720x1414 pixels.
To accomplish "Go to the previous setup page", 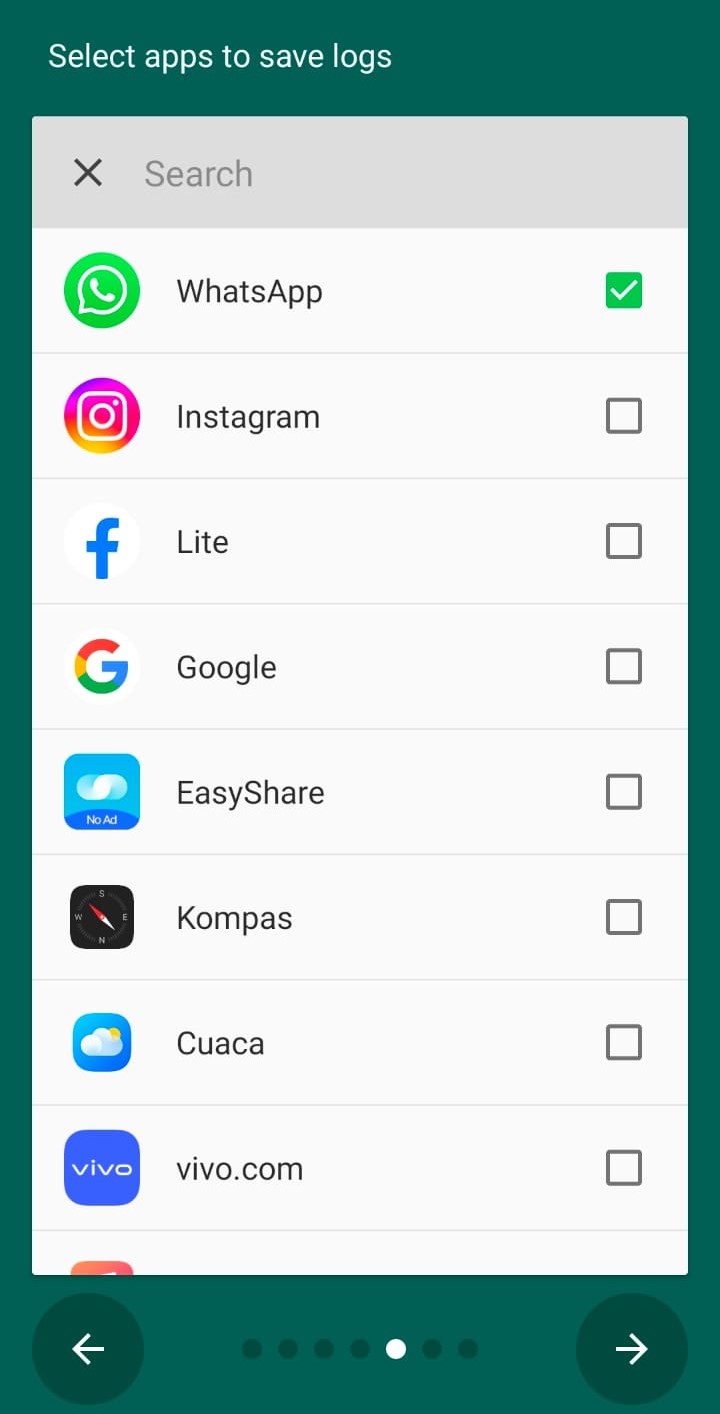I will 88,1349.
